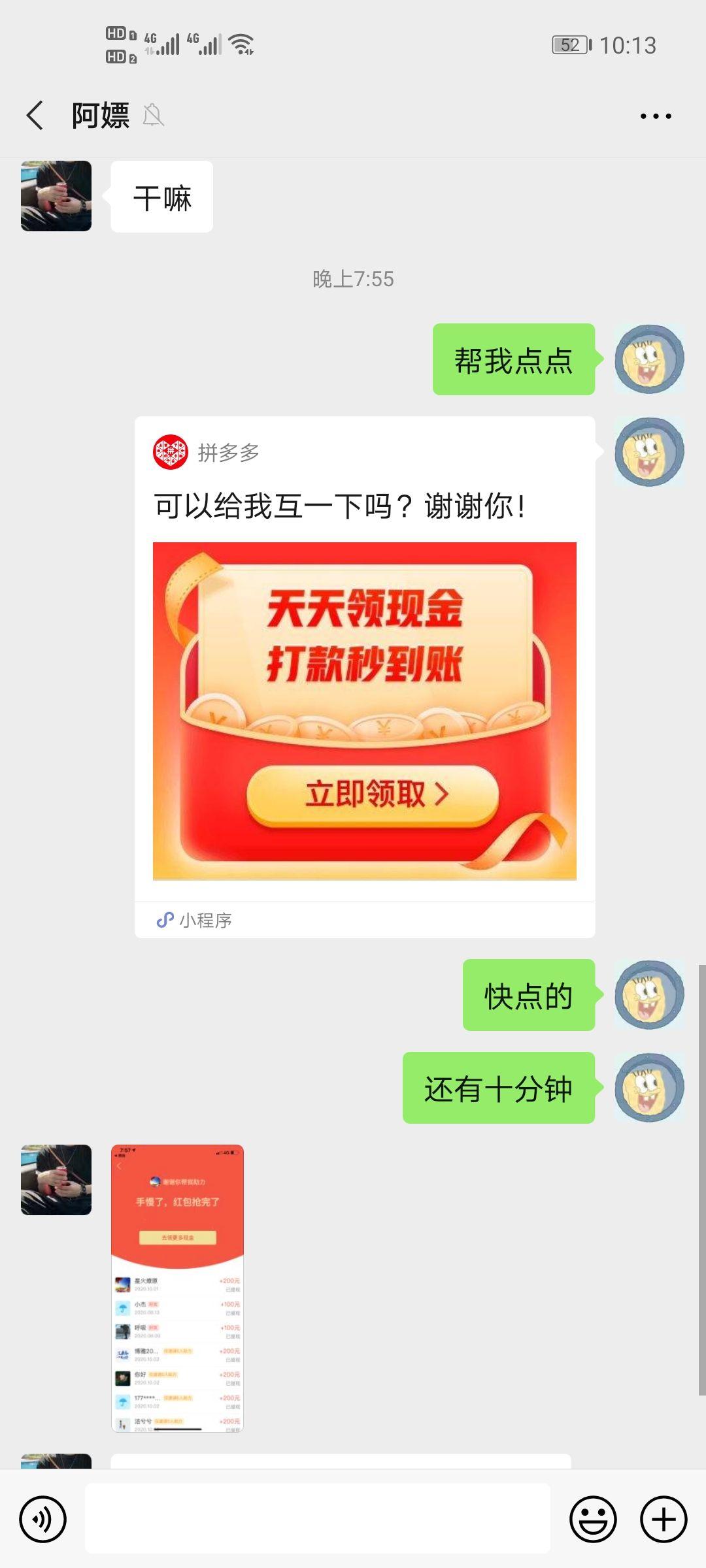Tap the message text field
Image resolution: width=706 pixels, height=1568 pixels.
[318, 1518]
